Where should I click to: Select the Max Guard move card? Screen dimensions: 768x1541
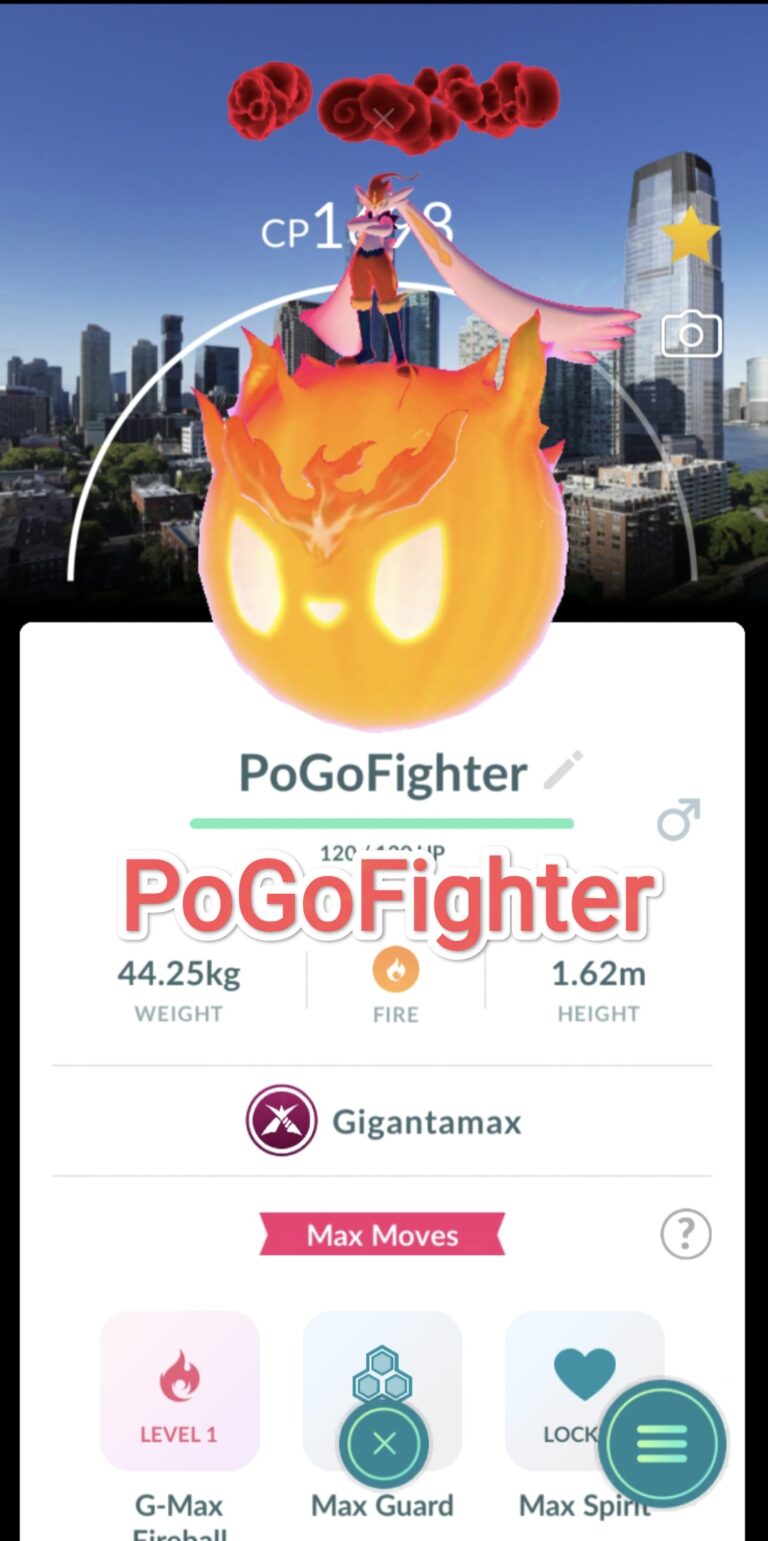coord(382,1391)
